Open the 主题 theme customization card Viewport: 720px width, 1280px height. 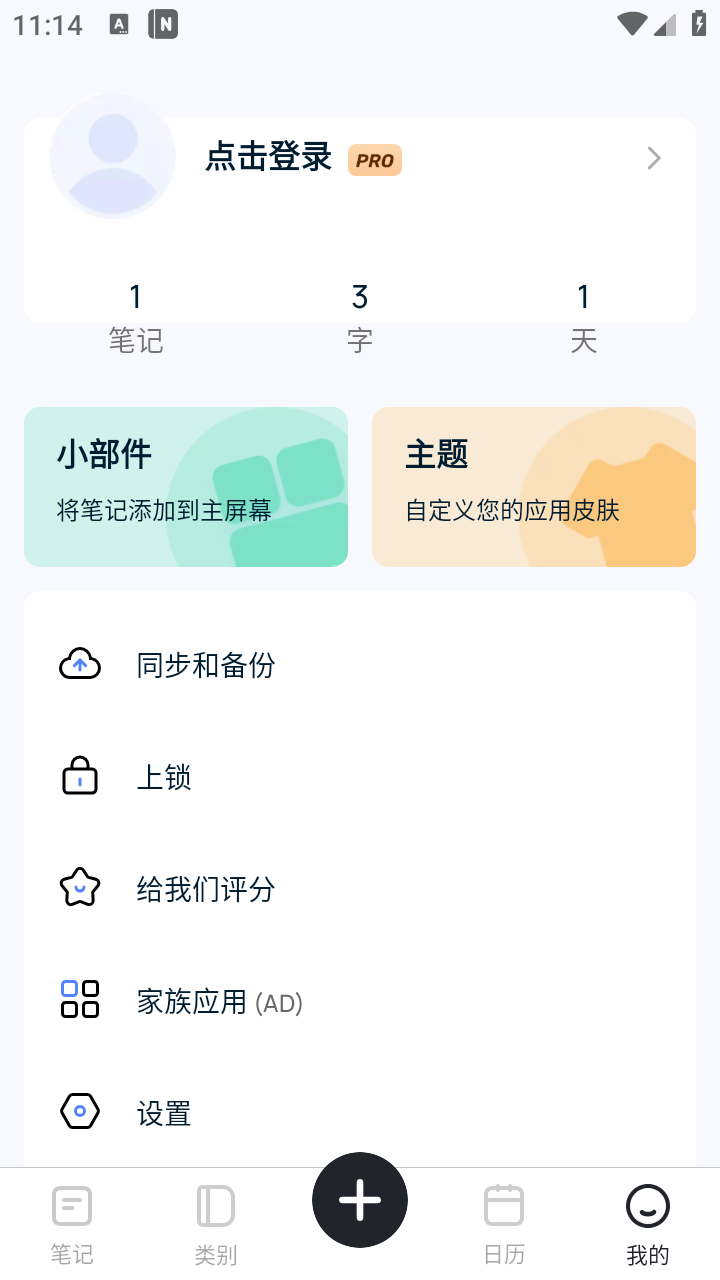coord(533,487)
